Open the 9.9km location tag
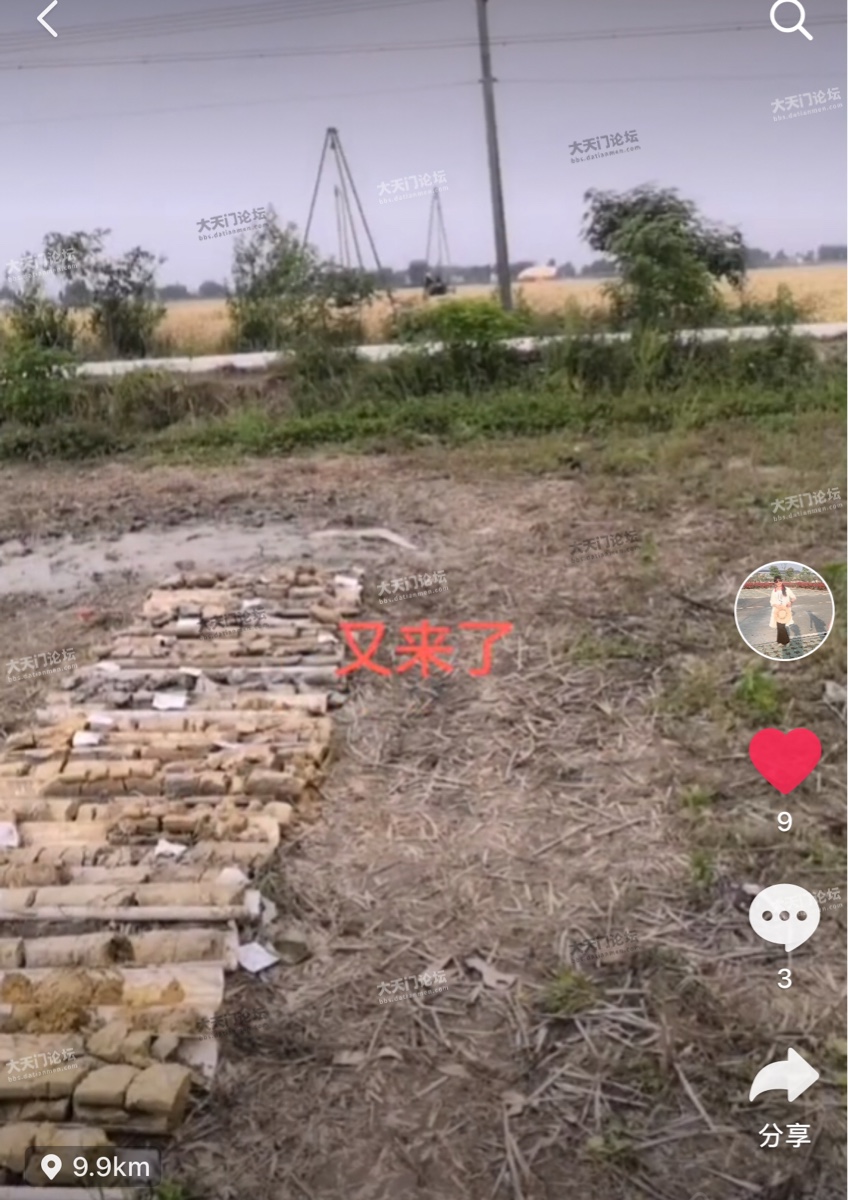The image size is (848, 1200). 95,1166
